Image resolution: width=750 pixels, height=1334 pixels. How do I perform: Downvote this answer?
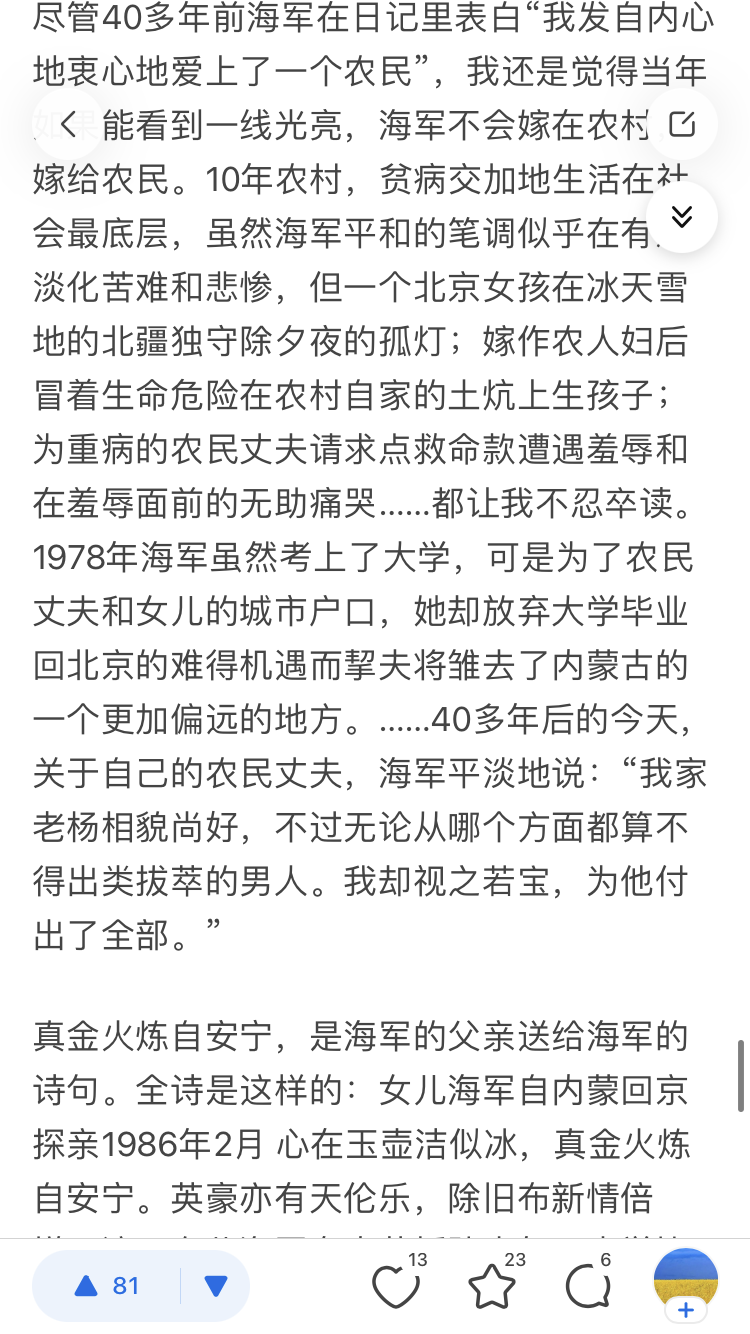click(x=215, y=1285)
